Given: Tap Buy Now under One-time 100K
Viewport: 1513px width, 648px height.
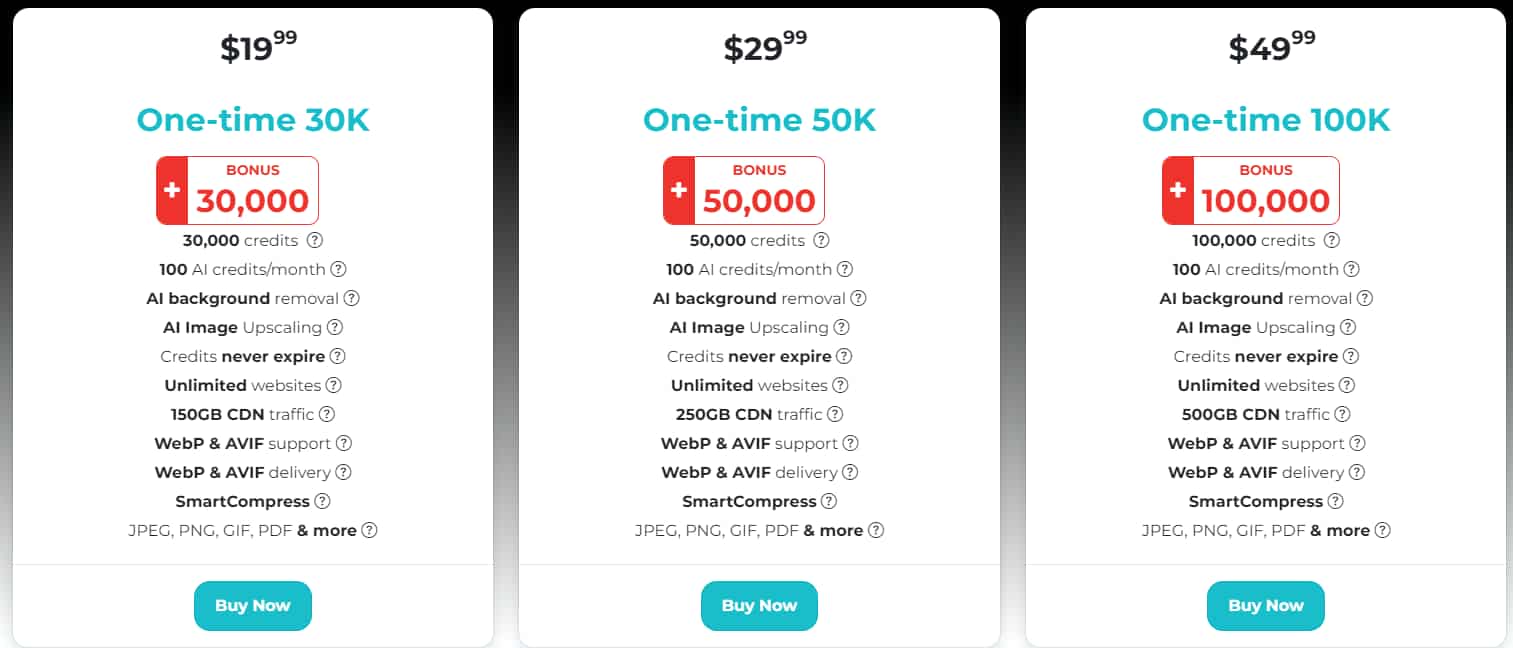Looking at the screenshot, I should point(1265,606).
